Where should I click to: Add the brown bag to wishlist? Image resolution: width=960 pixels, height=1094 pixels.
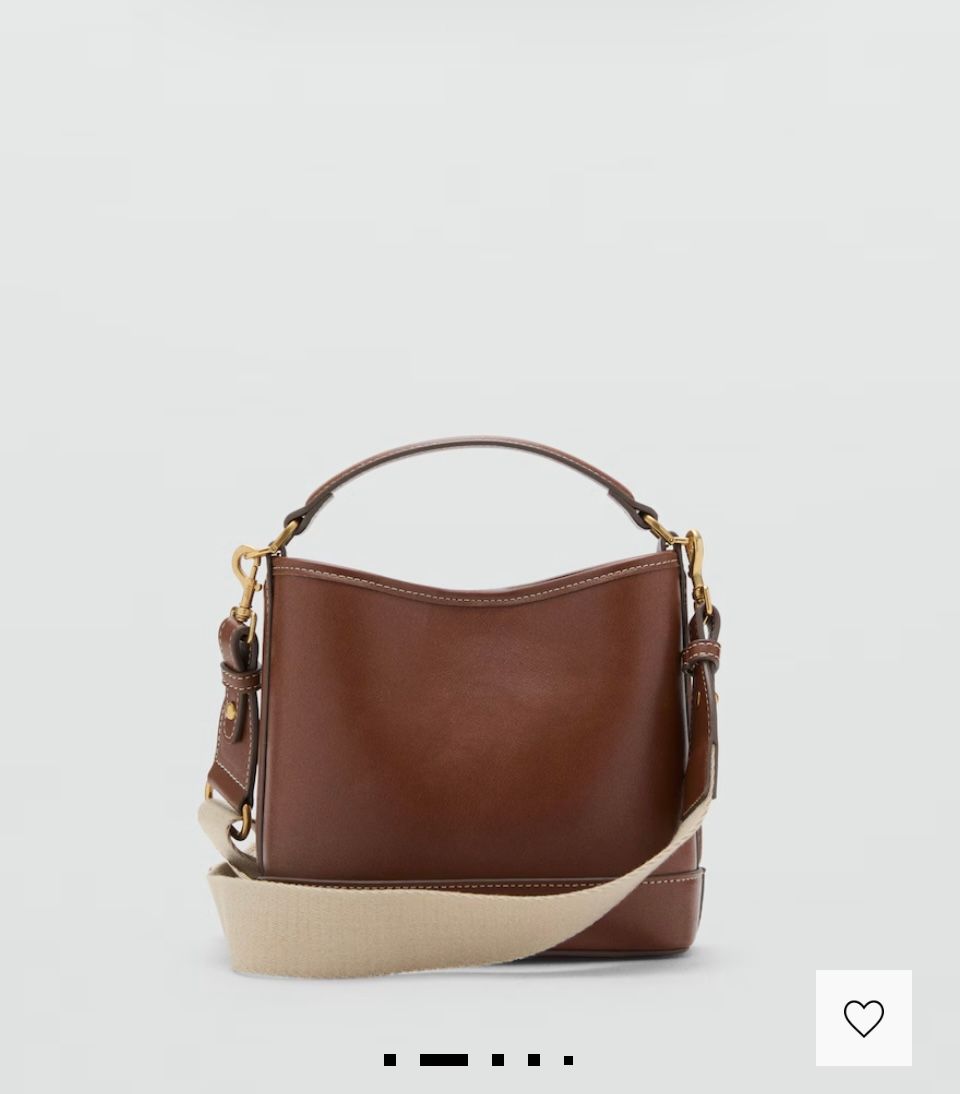pos(863,1018)
